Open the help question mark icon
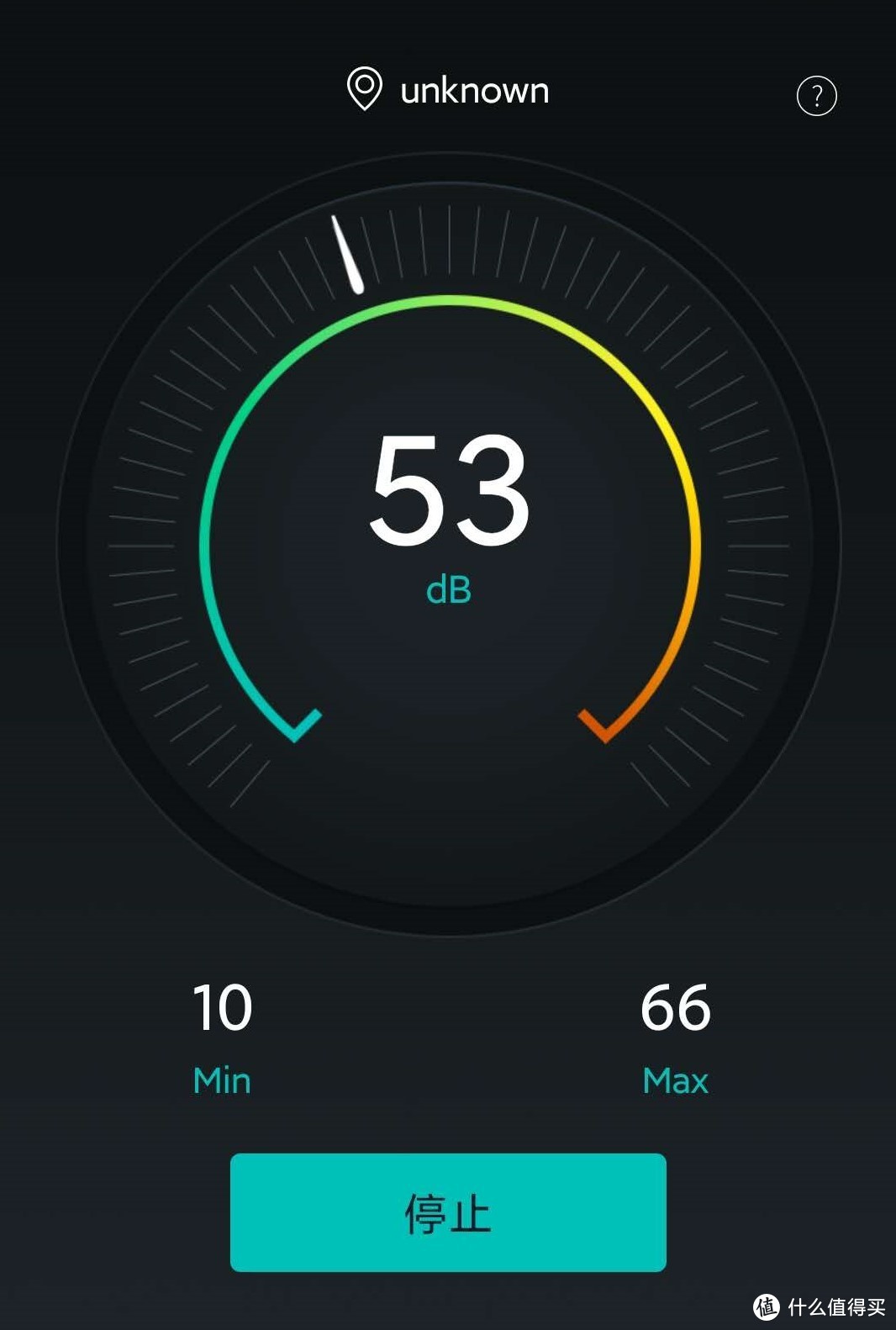Image resolution: width=896 pixels, height=1330 pixels. (x=816, y=96)
